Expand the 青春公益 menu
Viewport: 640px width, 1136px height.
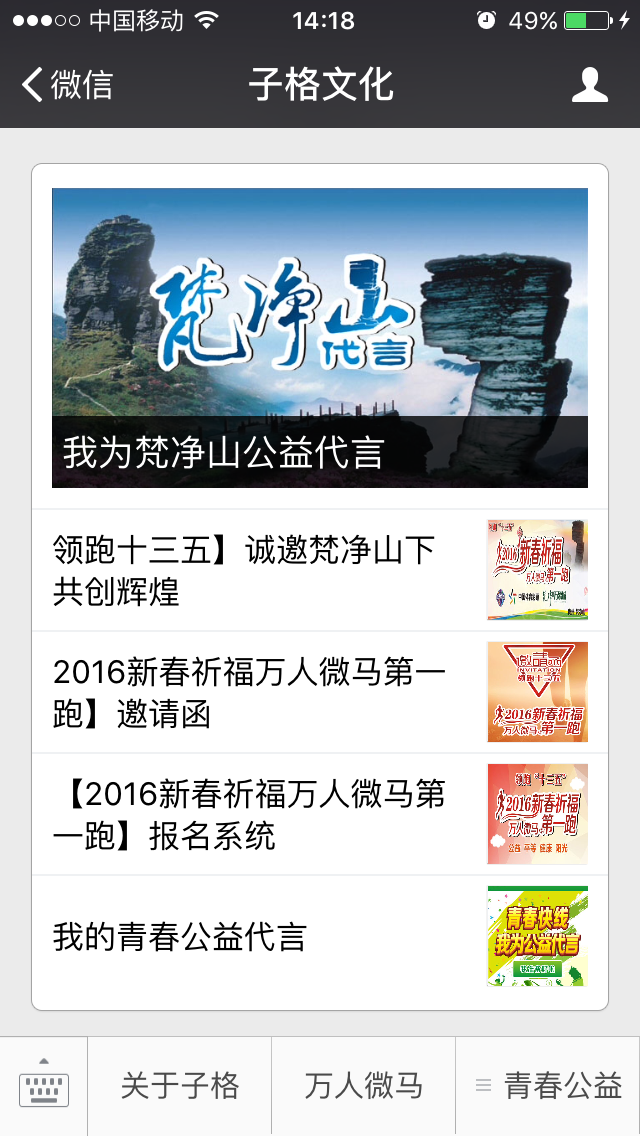coord(548,1086)
